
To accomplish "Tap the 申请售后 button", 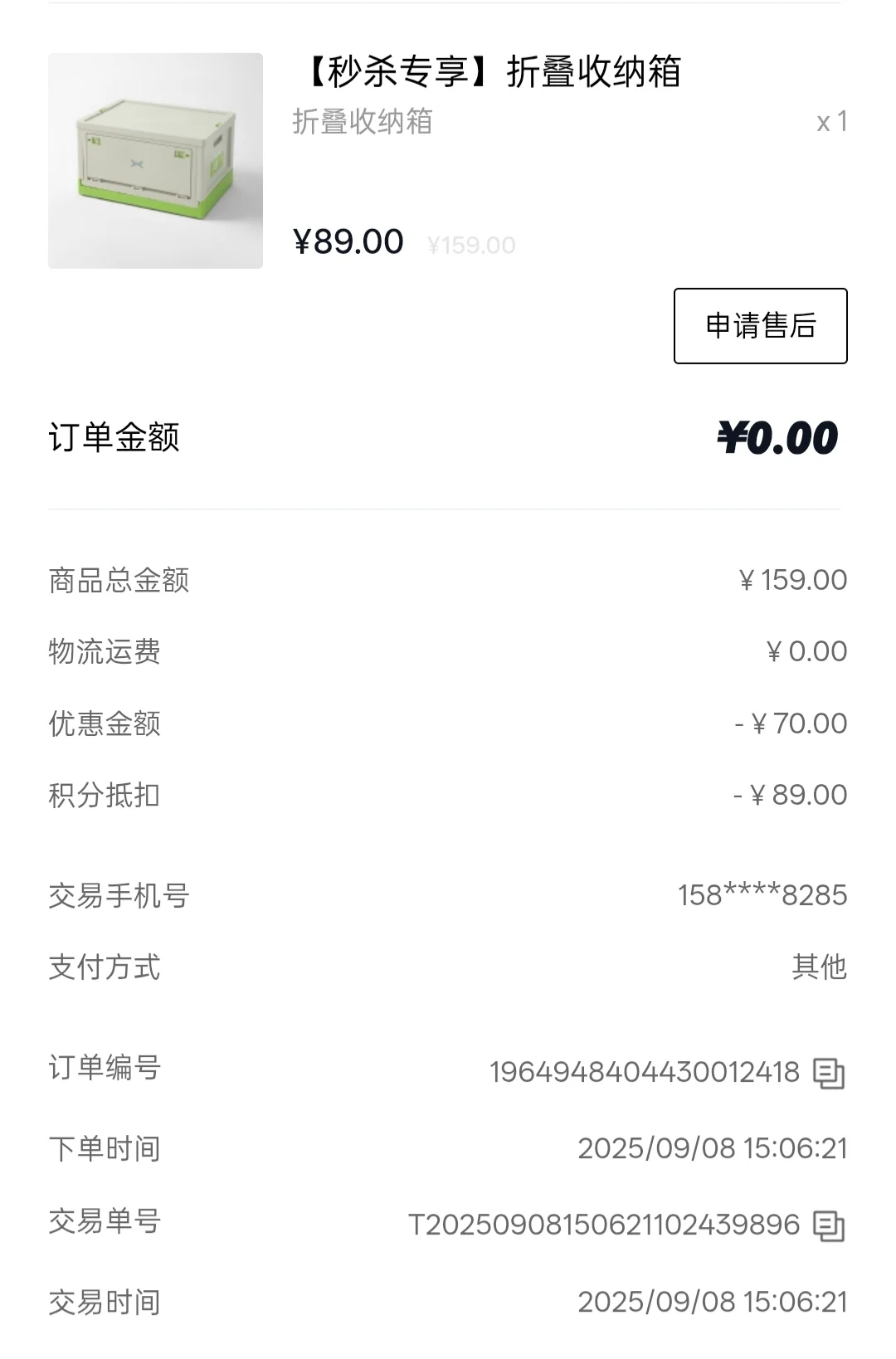I will click(x=760, y=326).
